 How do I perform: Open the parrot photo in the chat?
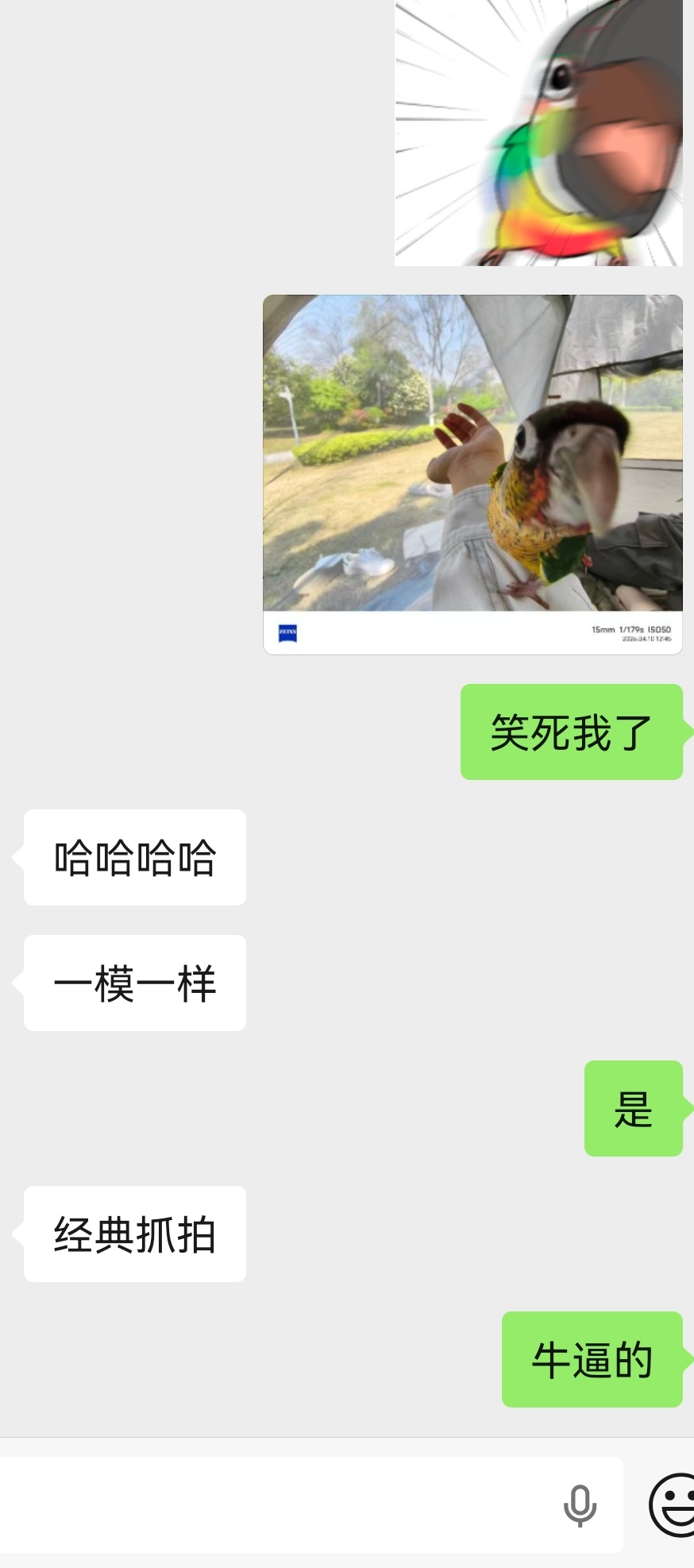point(472,473)
